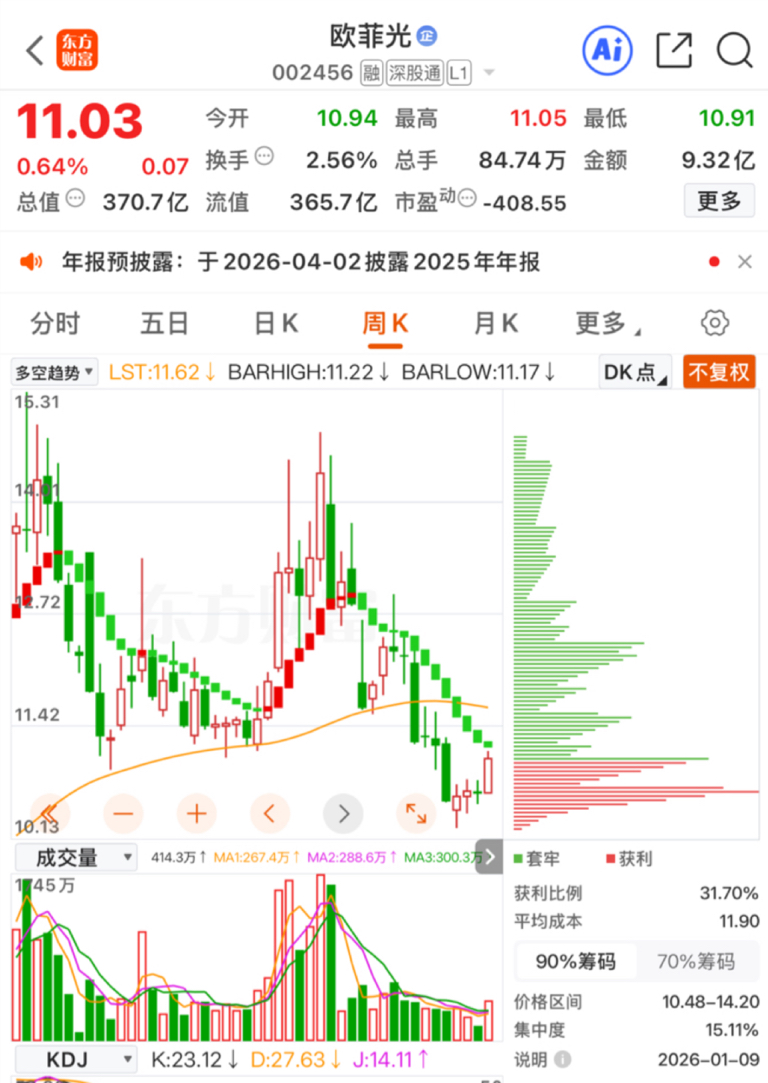Switch to 分时 chart tab
The width and height of the screenshot is (768, 1083).
pyautogui.click(x=55, y=323)
